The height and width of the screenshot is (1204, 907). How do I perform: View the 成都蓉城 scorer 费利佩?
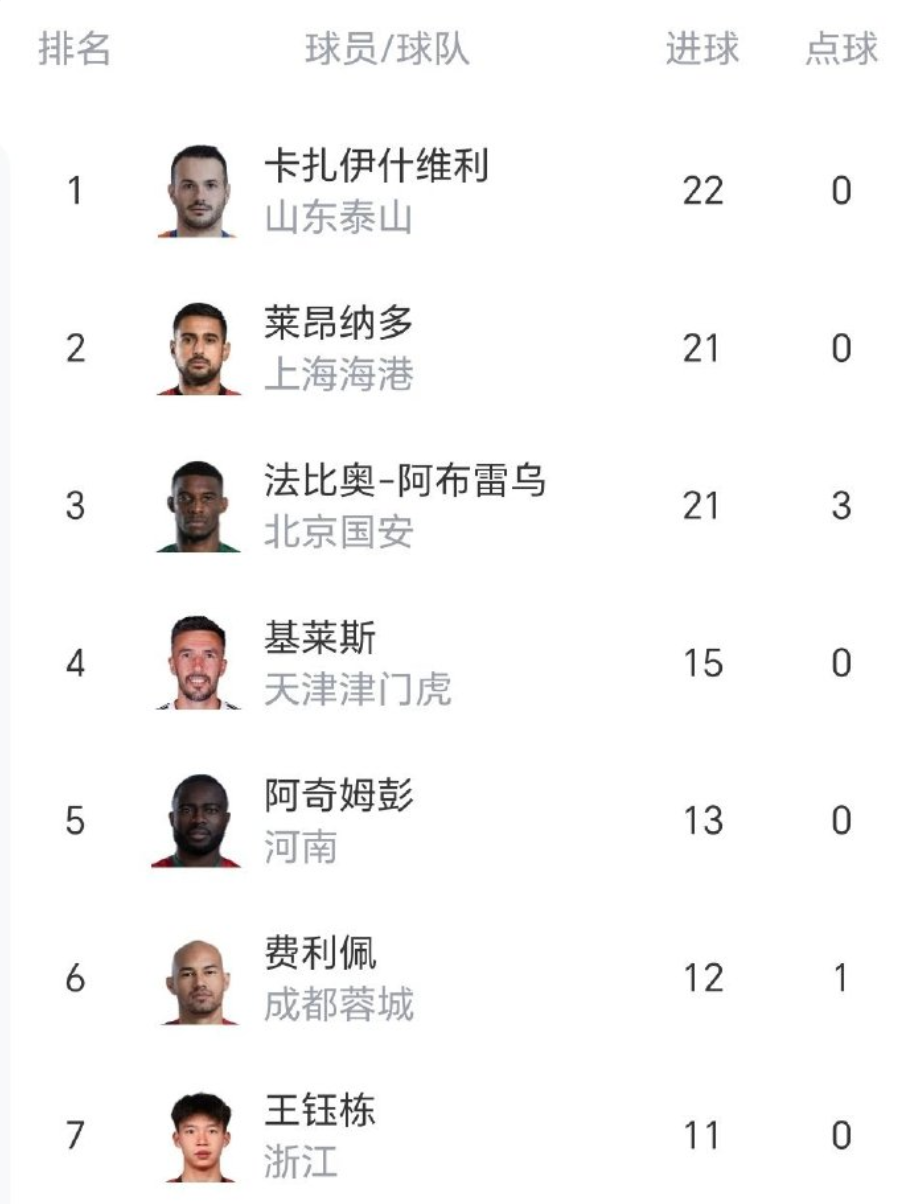click(320, 954)
